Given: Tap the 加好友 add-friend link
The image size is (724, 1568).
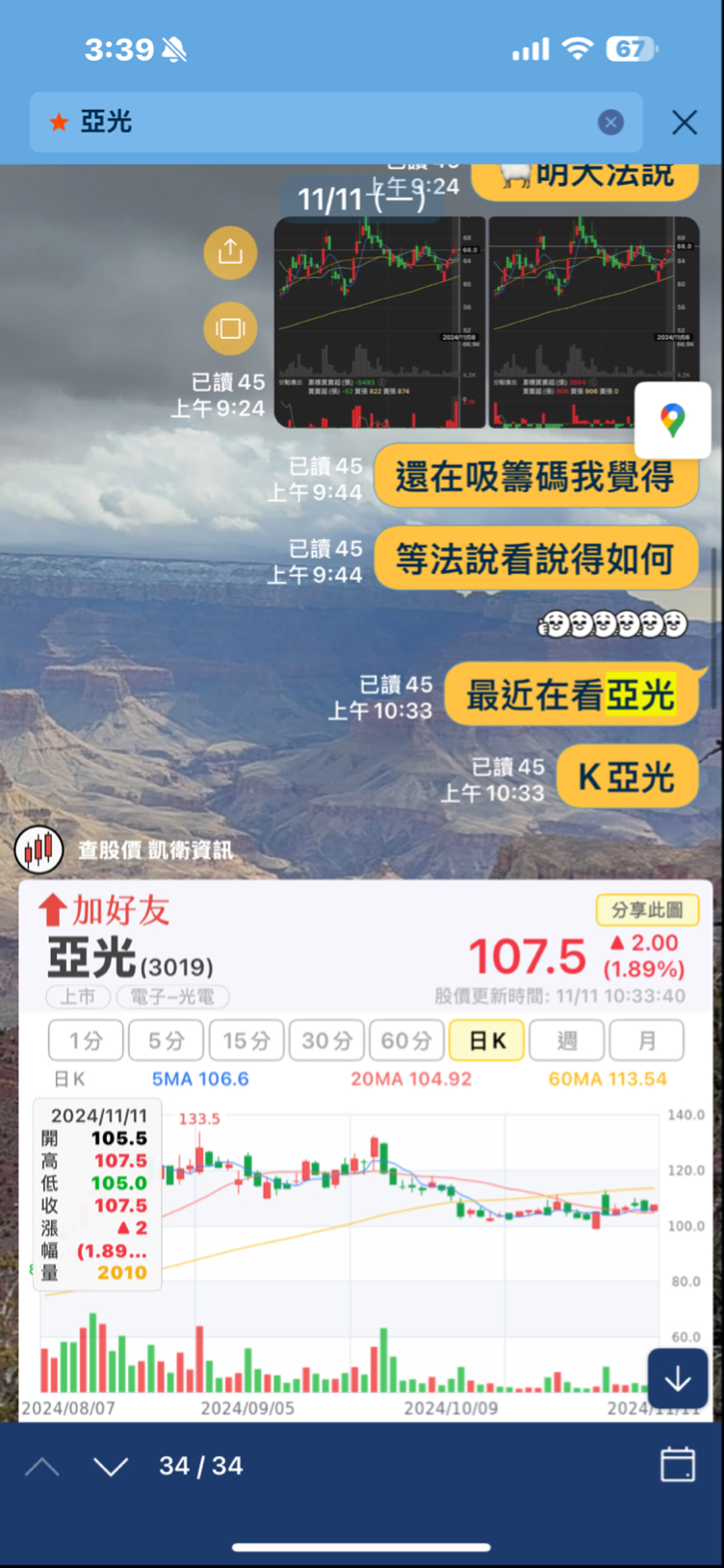Looking at the screenshot, I should pos(106,909).
